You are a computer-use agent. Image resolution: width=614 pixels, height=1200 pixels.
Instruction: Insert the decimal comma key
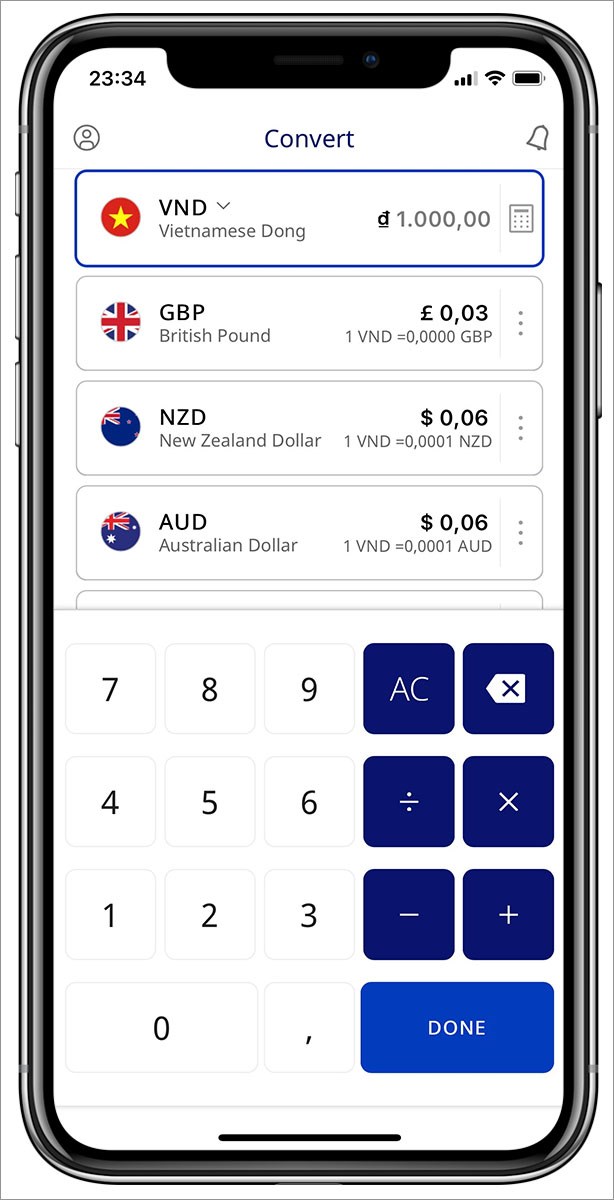click(x=309, y=1028)
